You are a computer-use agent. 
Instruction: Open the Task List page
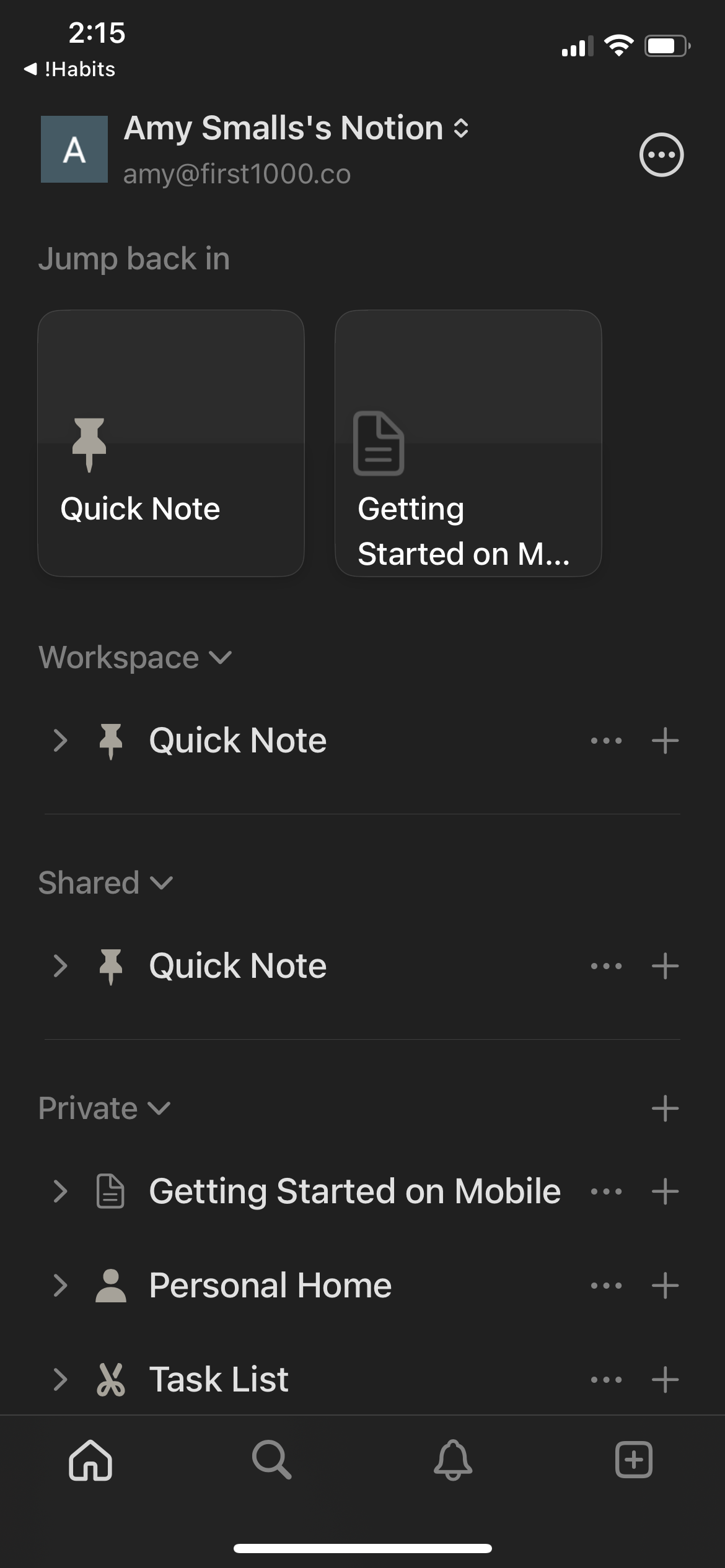218,1379
